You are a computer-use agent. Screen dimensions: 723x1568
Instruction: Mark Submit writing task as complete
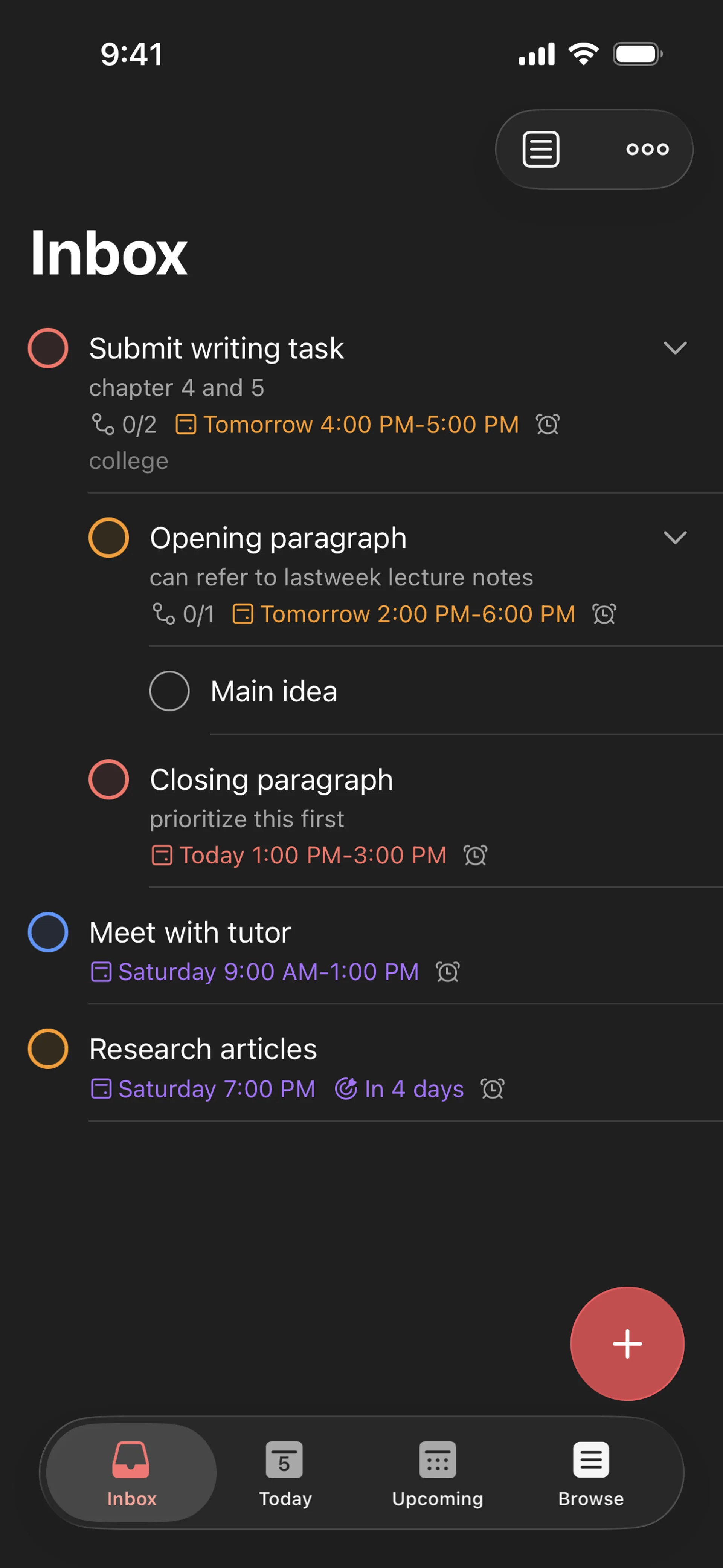(x=48, y=348)
